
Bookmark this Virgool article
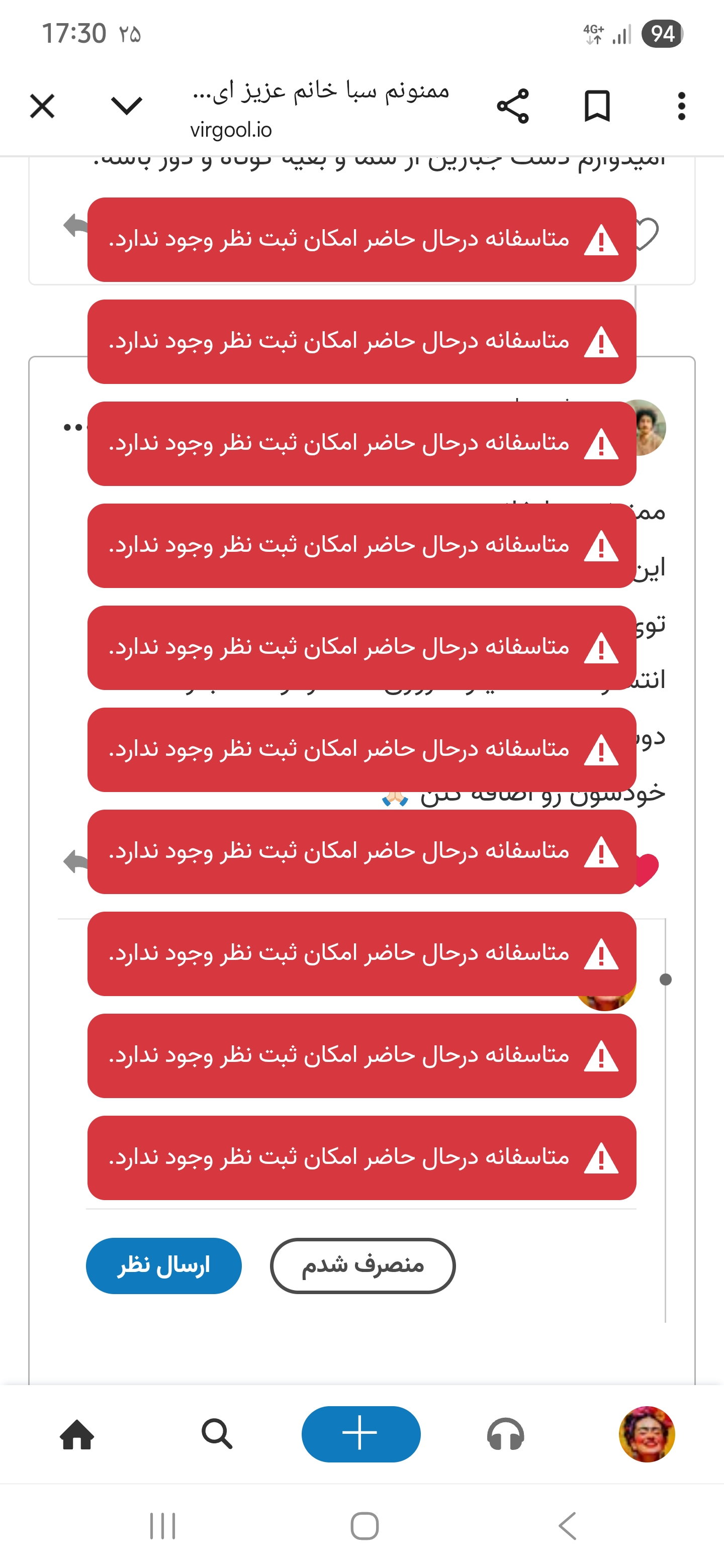pyautogui.click(x=598, y=107)
